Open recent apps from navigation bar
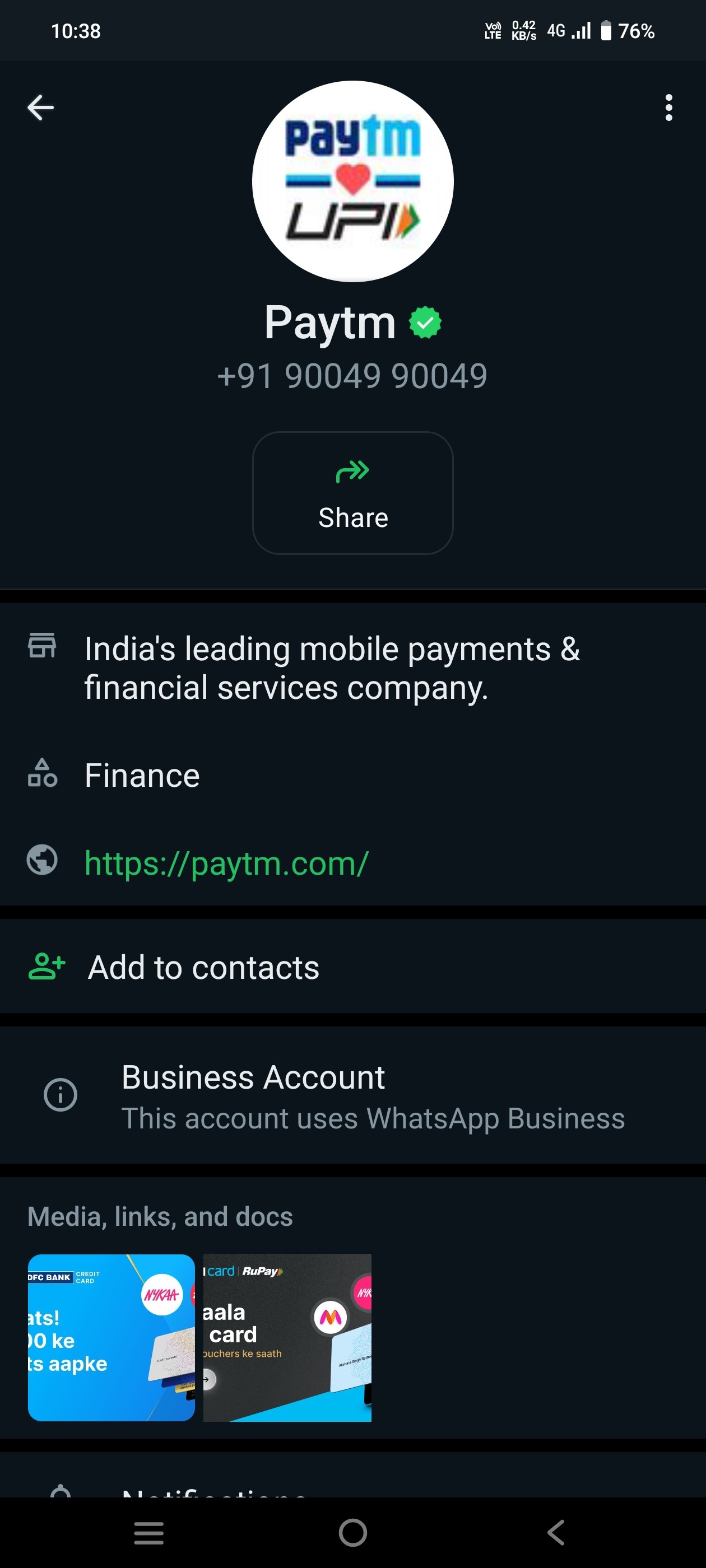 pyautogui.click(x=148, y=1533)
